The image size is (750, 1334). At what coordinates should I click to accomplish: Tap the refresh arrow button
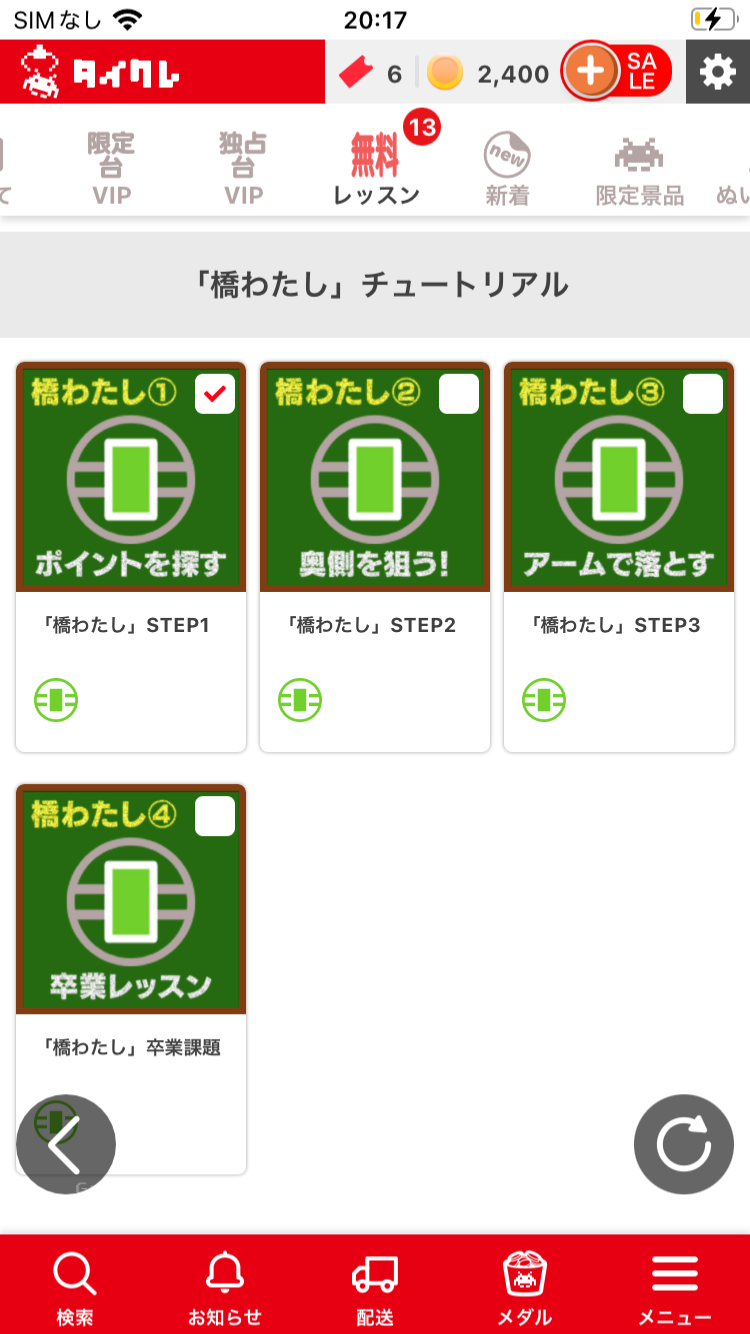684,1143
